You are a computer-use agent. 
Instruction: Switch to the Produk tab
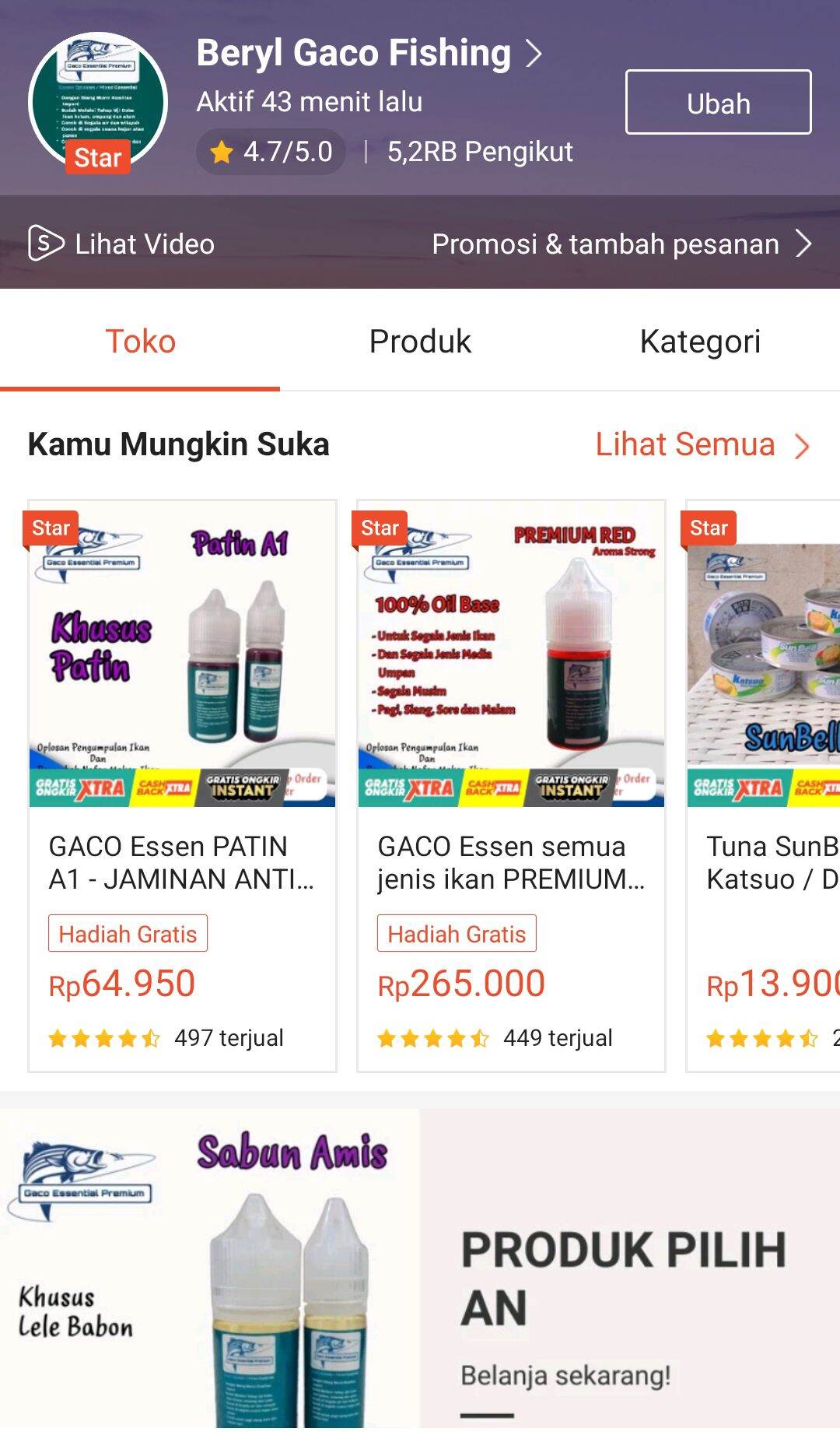click(420, 341)
